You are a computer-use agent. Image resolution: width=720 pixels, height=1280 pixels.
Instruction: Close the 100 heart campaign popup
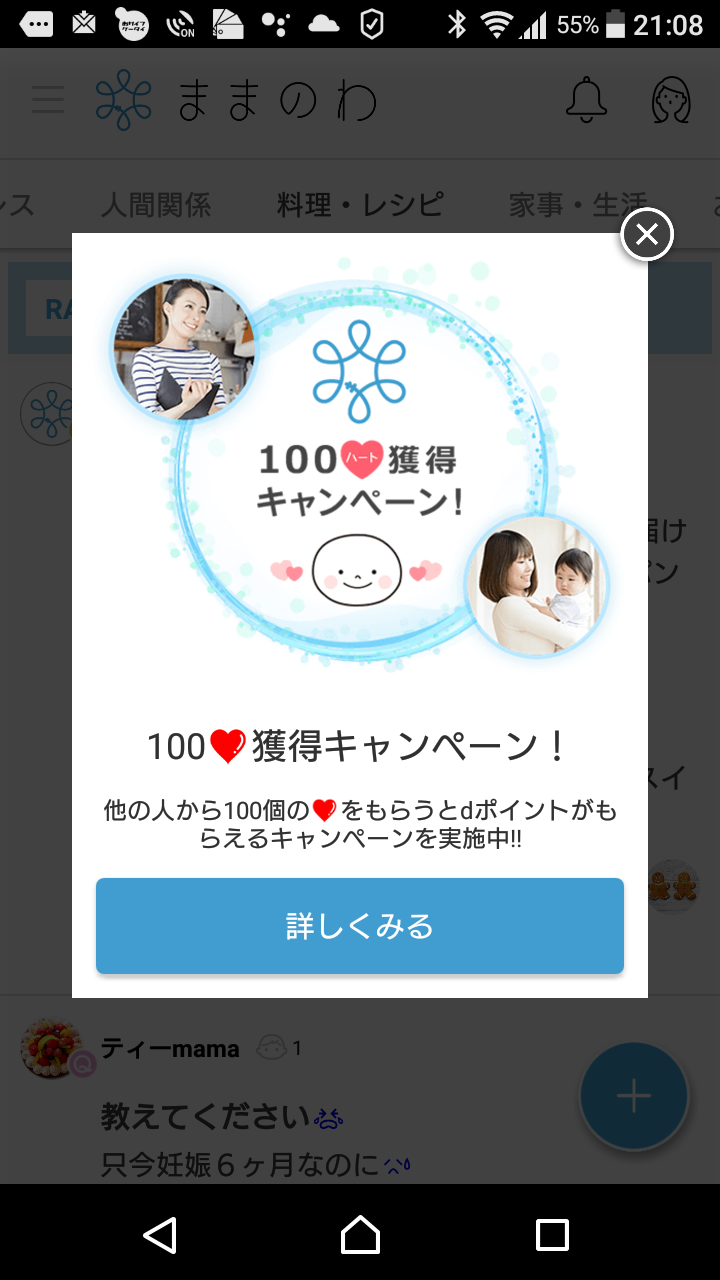[x=647, y=235]
